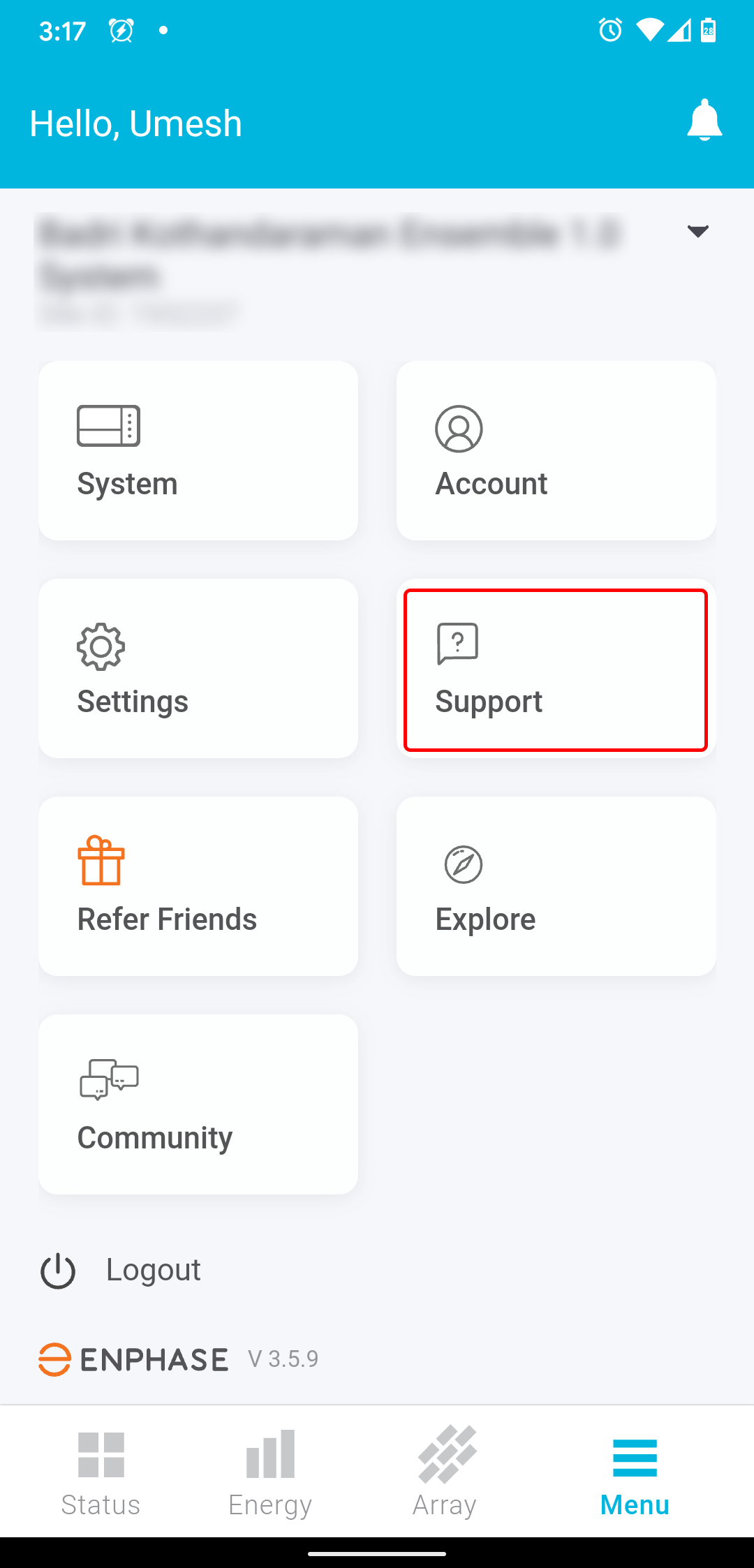Expand the system selector dropdown arrow
Image resolution: width=754 pixels, height=1568 pixels.
(x=697, y=230)
